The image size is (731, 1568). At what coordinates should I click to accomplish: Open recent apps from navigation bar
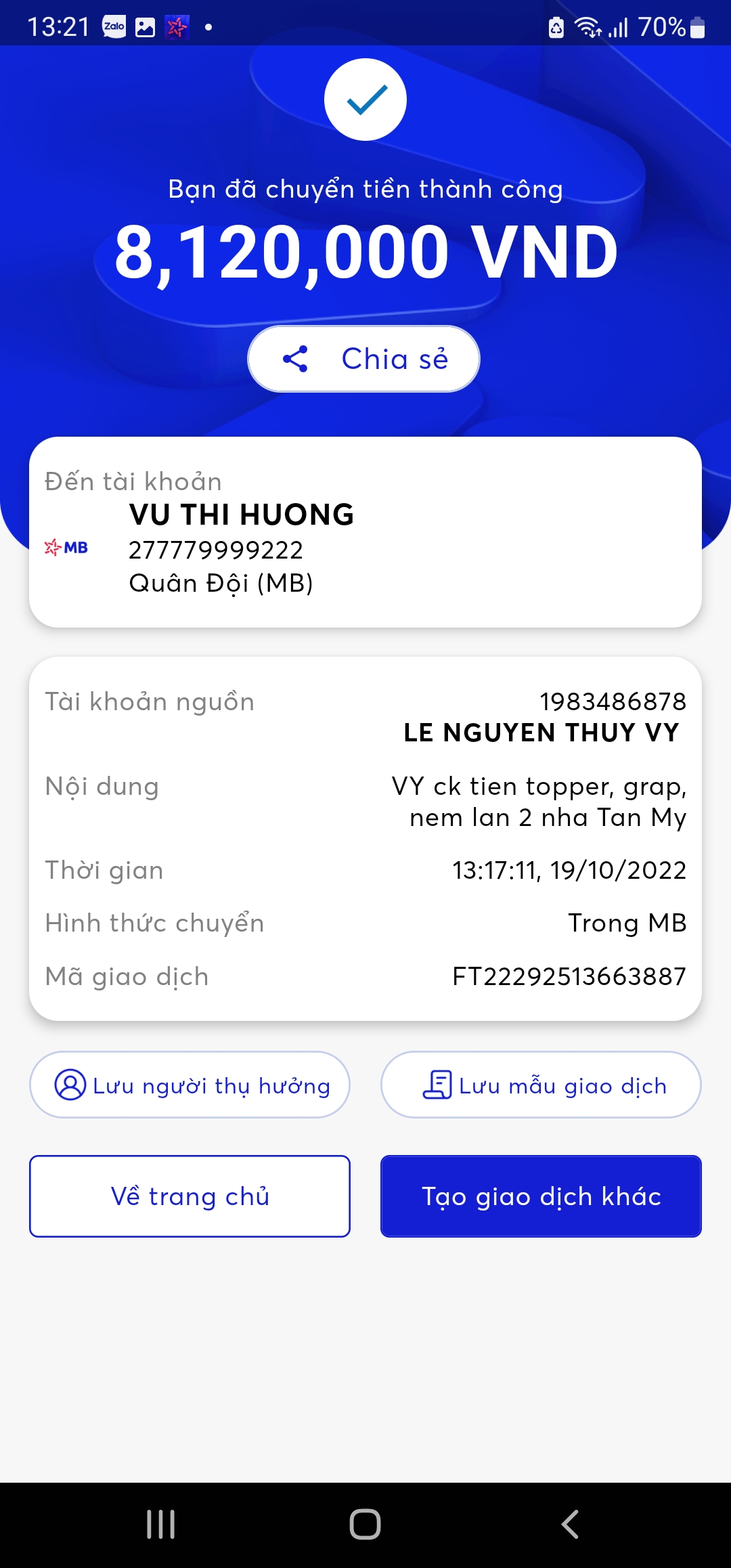coord(161,1524)
